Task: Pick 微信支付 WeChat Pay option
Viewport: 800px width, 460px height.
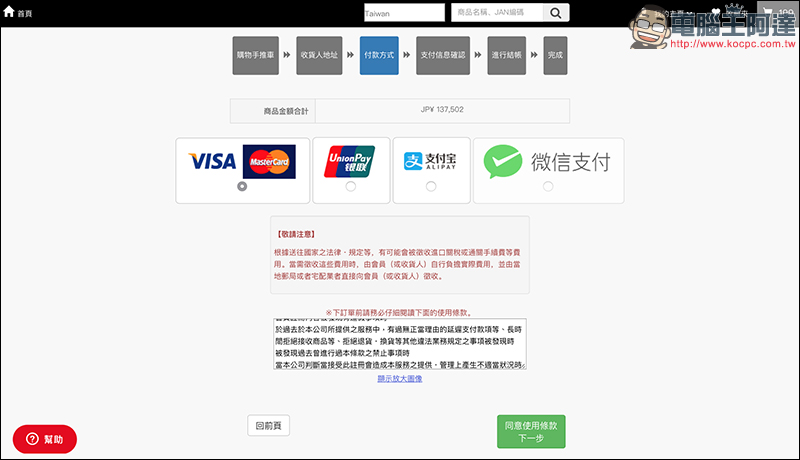Action: coord(547,186)
